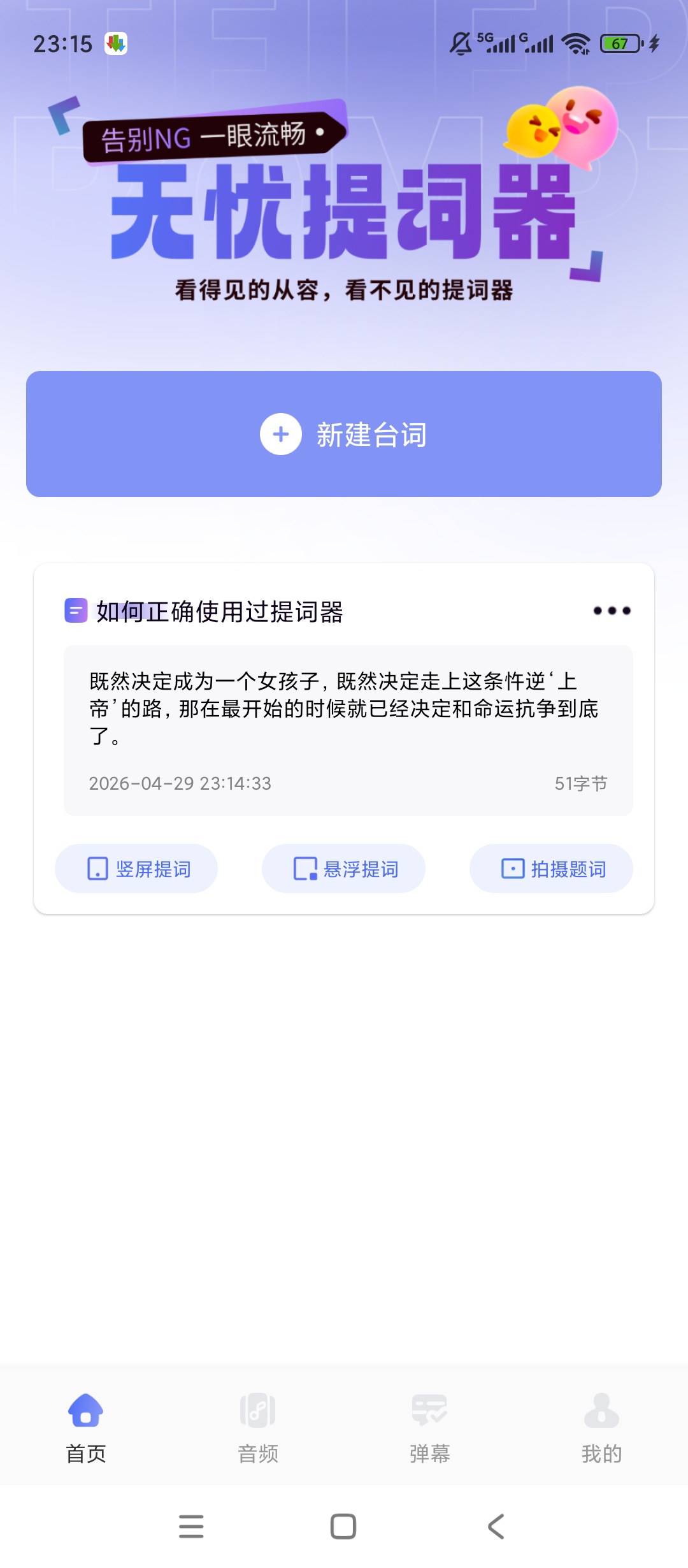Viewport: 688px width, 1568px height.
Task: Tap the battery indicator in the status bar
Action: coord(619,43)
